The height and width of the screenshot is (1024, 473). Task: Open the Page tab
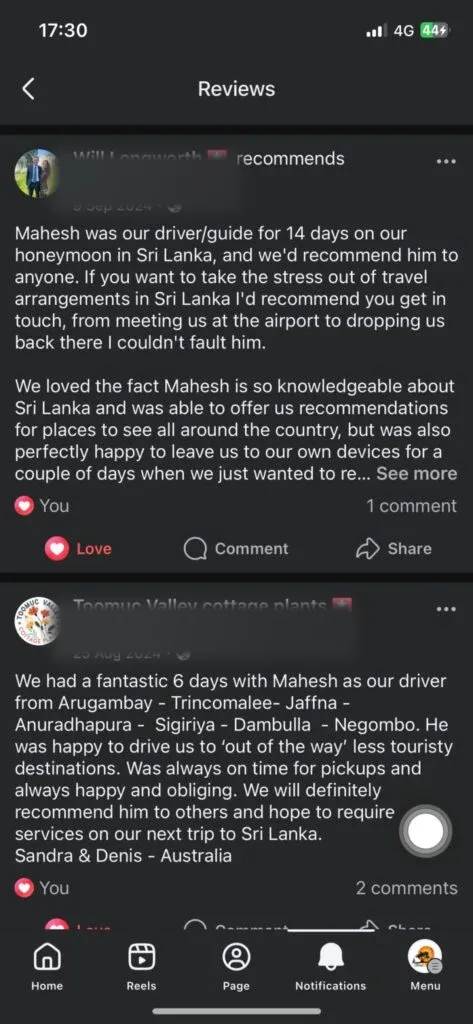coord(236,967)
